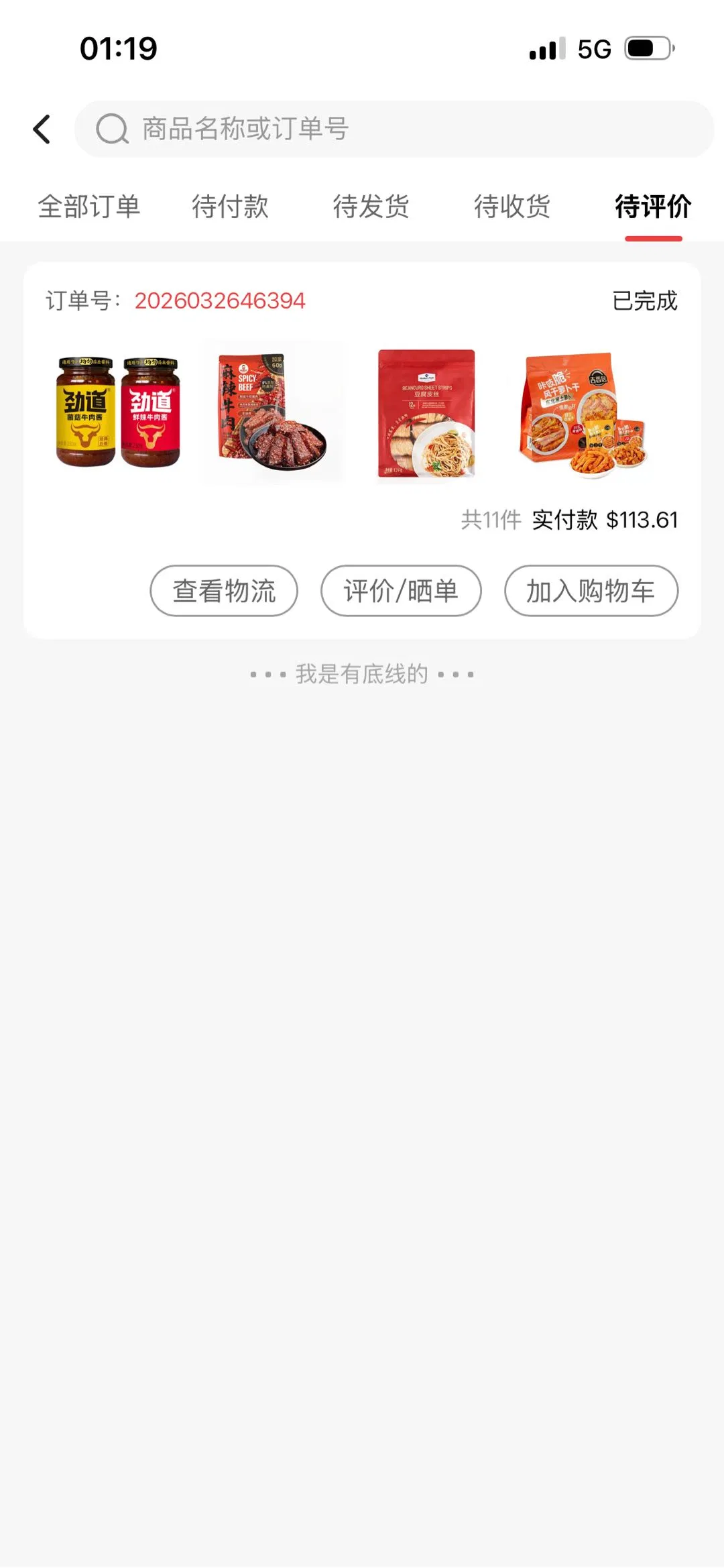Image resolution: width=724 pixels, height=1568 pixels.
Task: Open the spicy beef jerky product image
Action: pyautogui.click(x=274, y=412)
